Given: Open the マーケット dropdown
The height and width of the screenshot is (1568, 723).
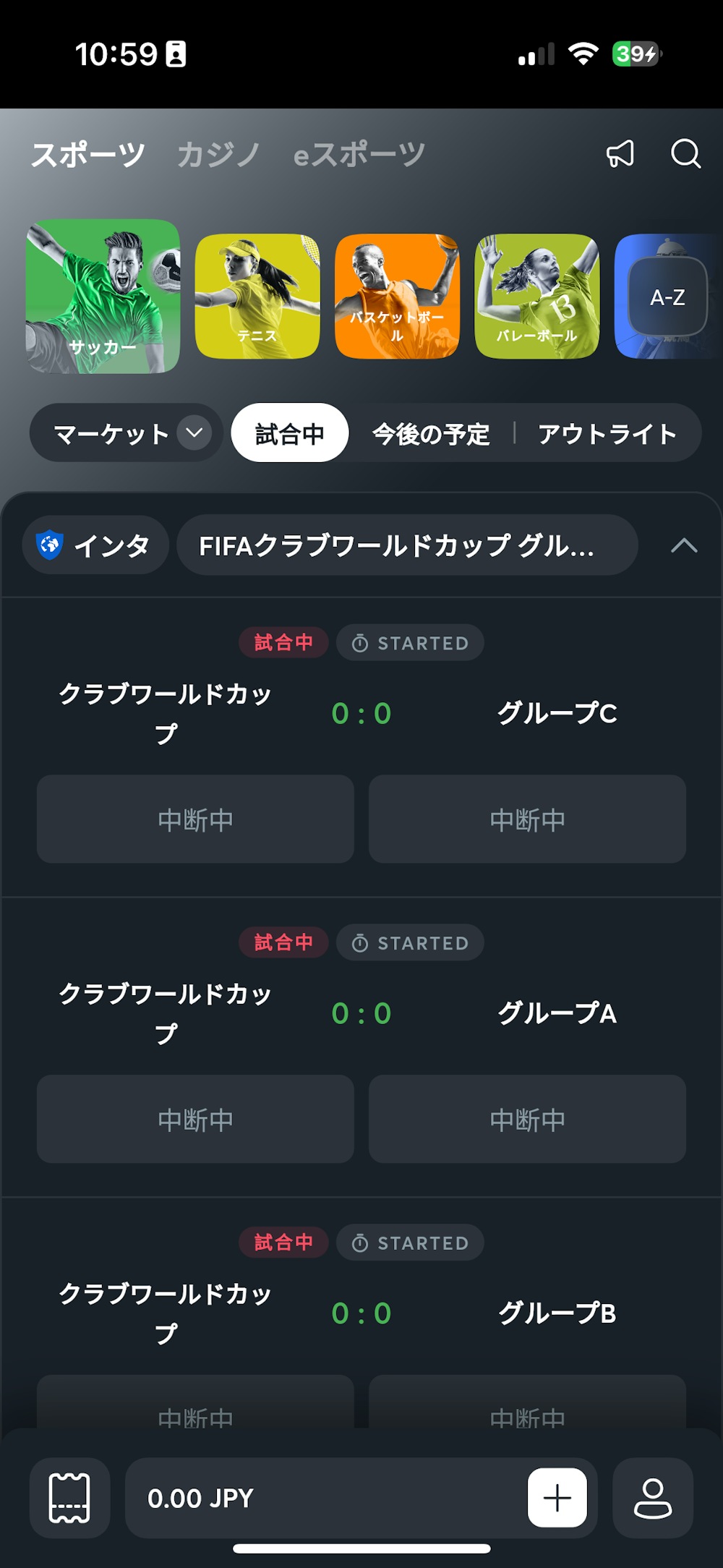Looking at the screenshot, I should (127, 432).
